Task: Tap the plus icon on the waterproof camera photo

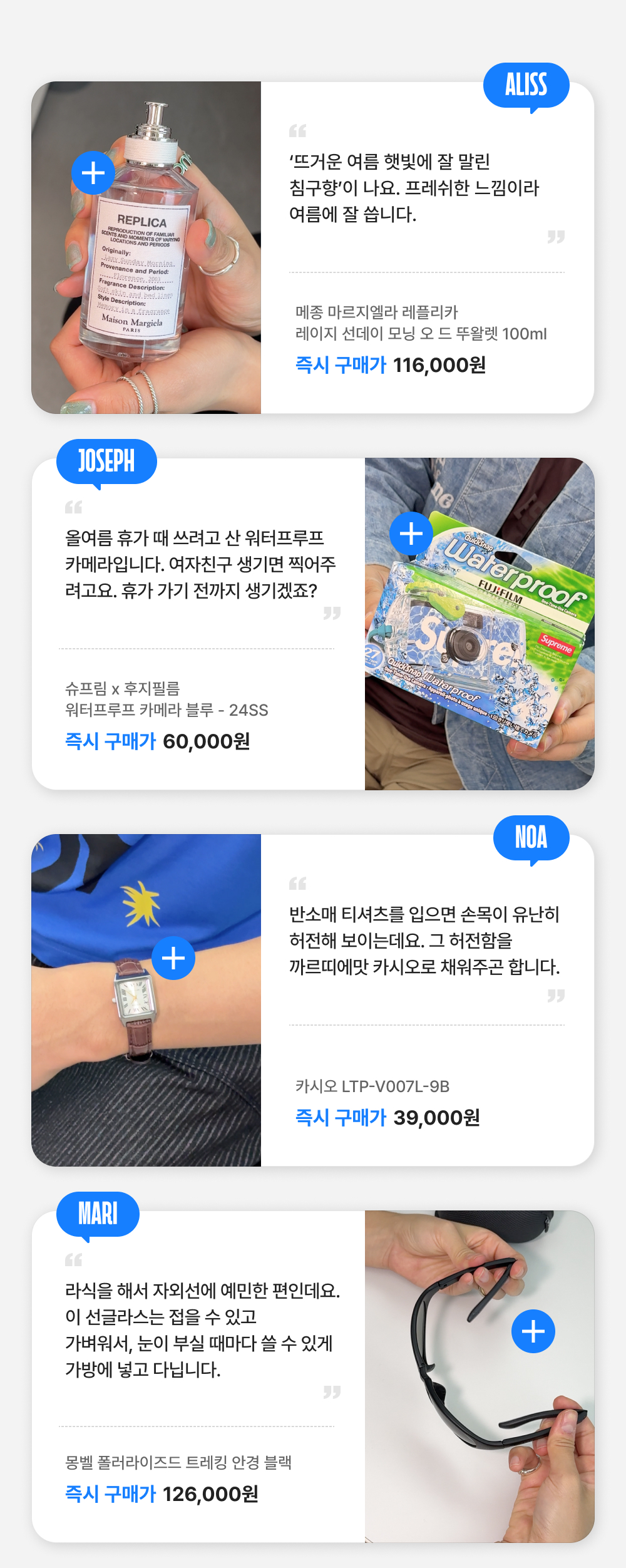Action: tap(411, 534)
